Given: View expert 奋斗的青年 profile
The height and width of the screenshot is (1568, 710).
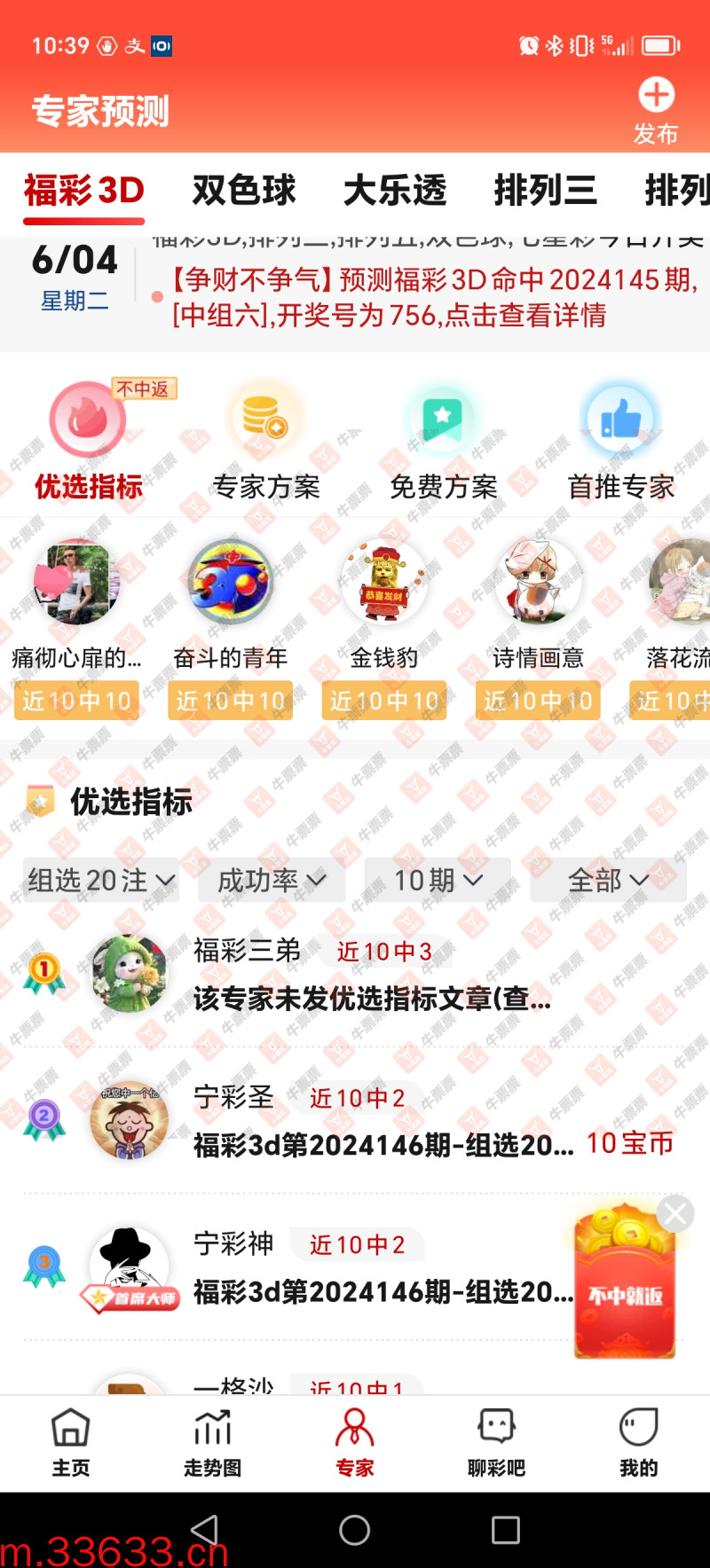Looking at the screenshot, I should [x=231, y=603].
